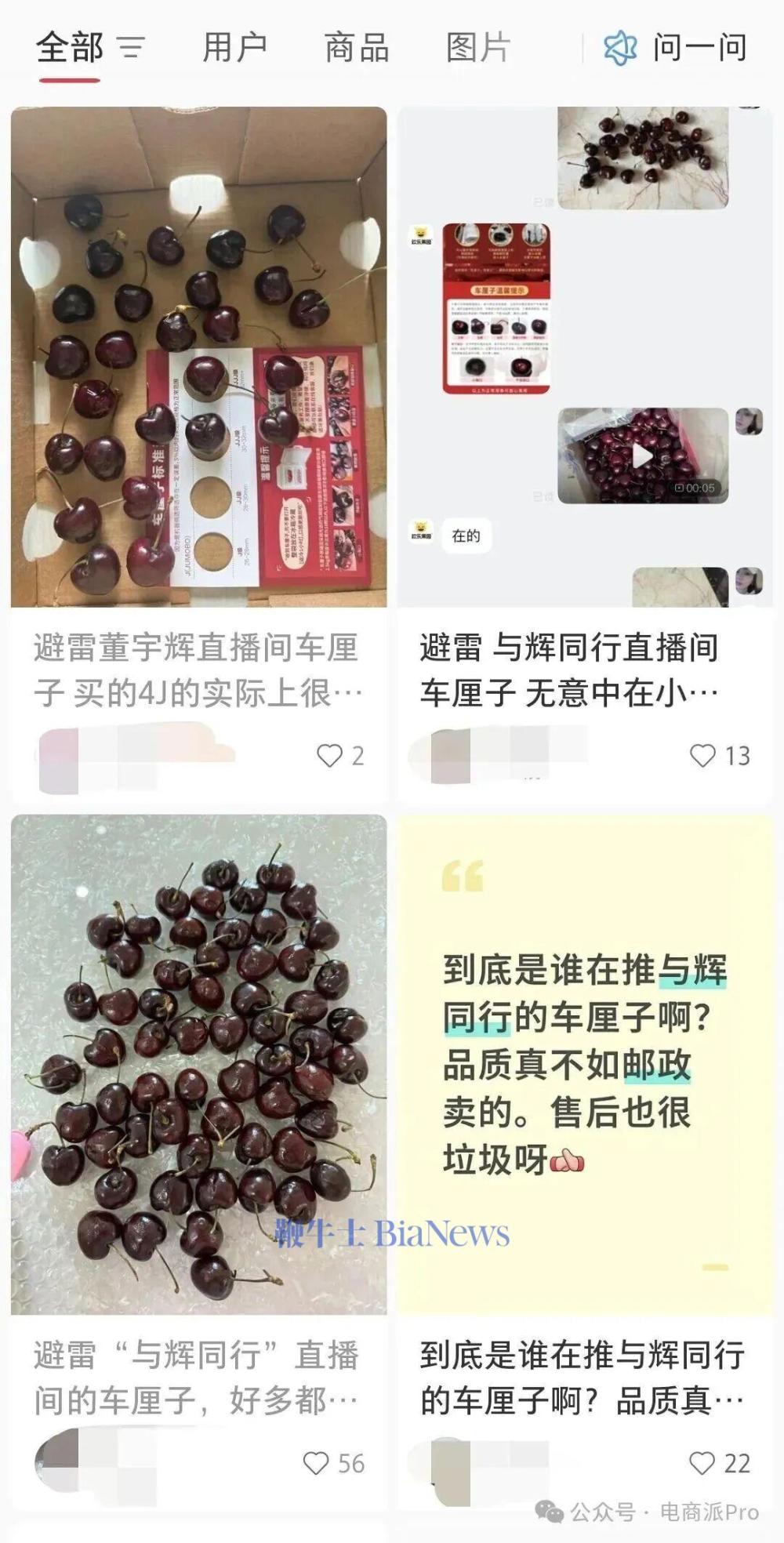784x1543 pixels.
Task: Like the post with 2 likes
Action: (329, 756)
